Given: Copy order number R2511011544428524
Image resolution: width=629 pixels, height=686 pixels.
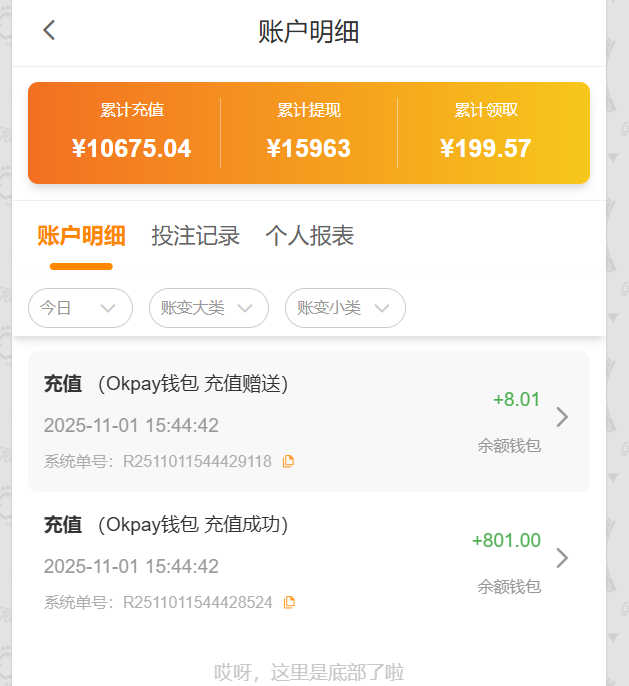Looking at the screenshot, I should point(290,602).
